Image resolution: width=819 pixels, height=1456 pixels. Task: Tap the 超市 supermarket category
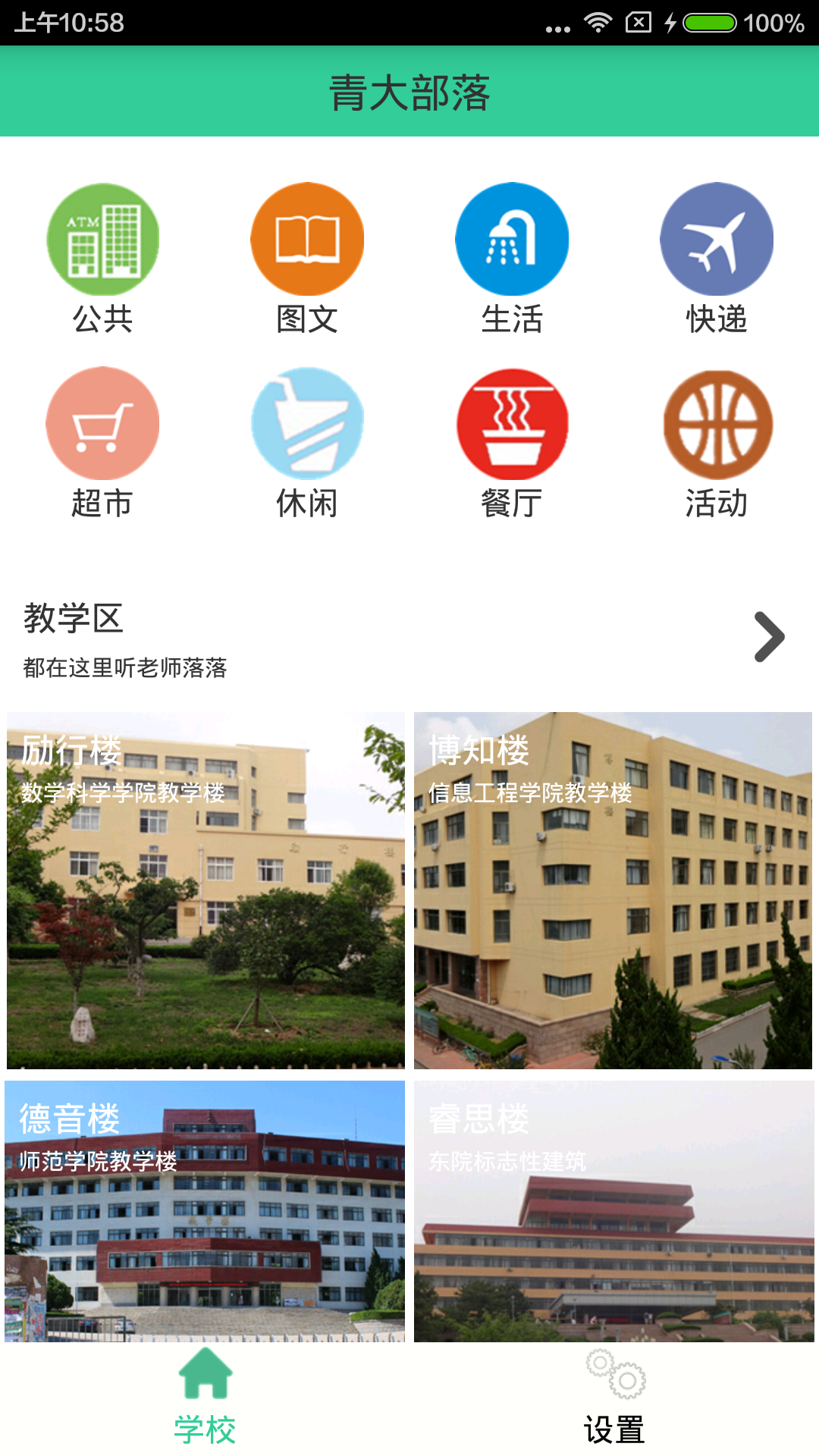102,442
